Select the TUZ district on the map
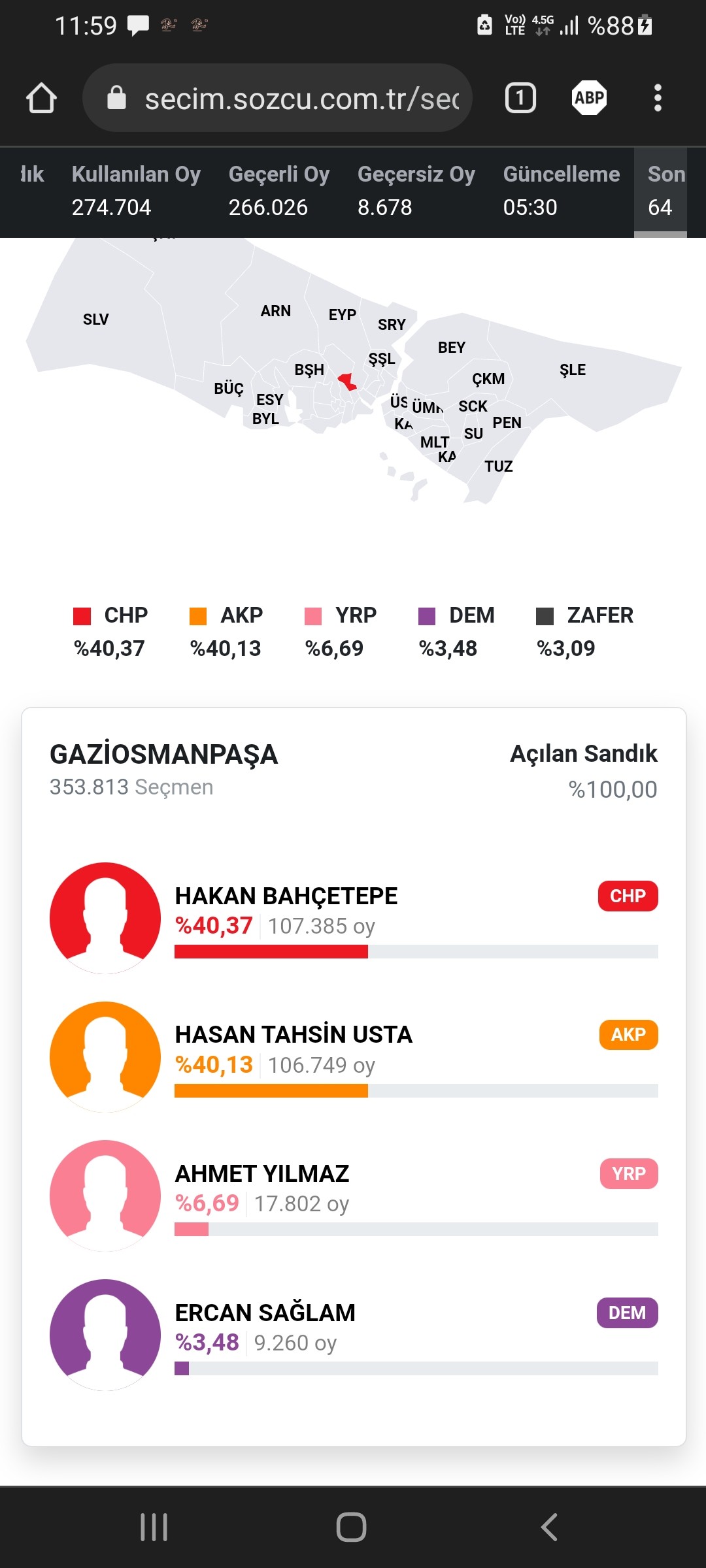The width and height of the screenshot is (706, 1568). click(x=498, y=466)
